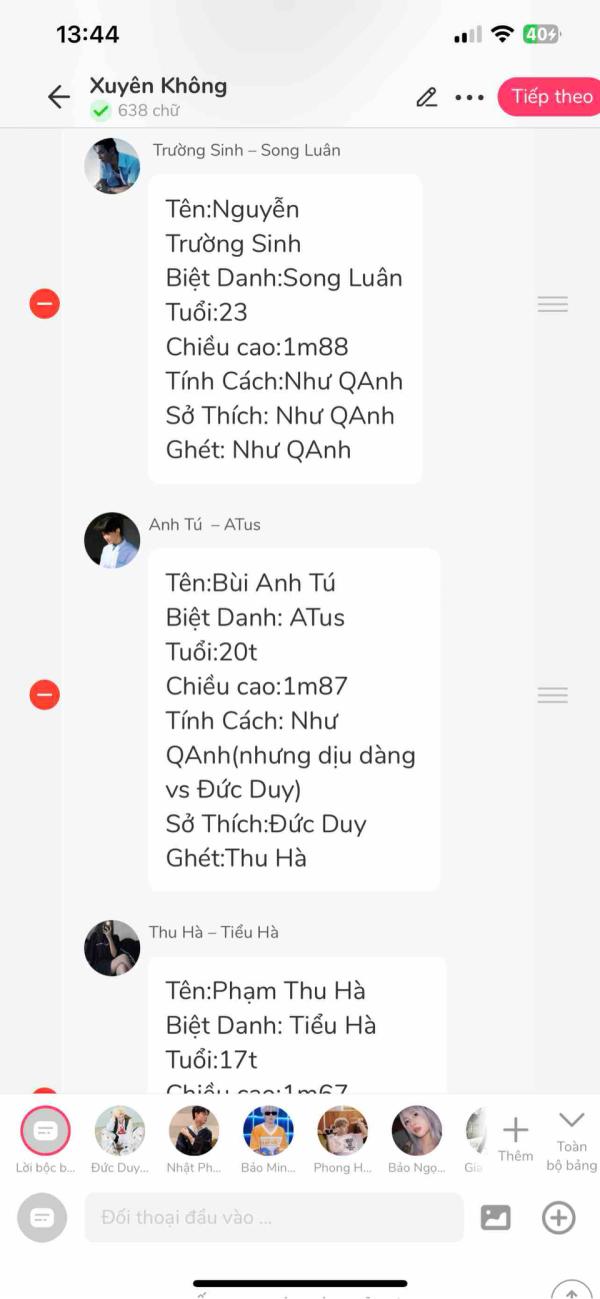Open the three-dot overflow menu
600x1299 pixels.
coord(469,97)
